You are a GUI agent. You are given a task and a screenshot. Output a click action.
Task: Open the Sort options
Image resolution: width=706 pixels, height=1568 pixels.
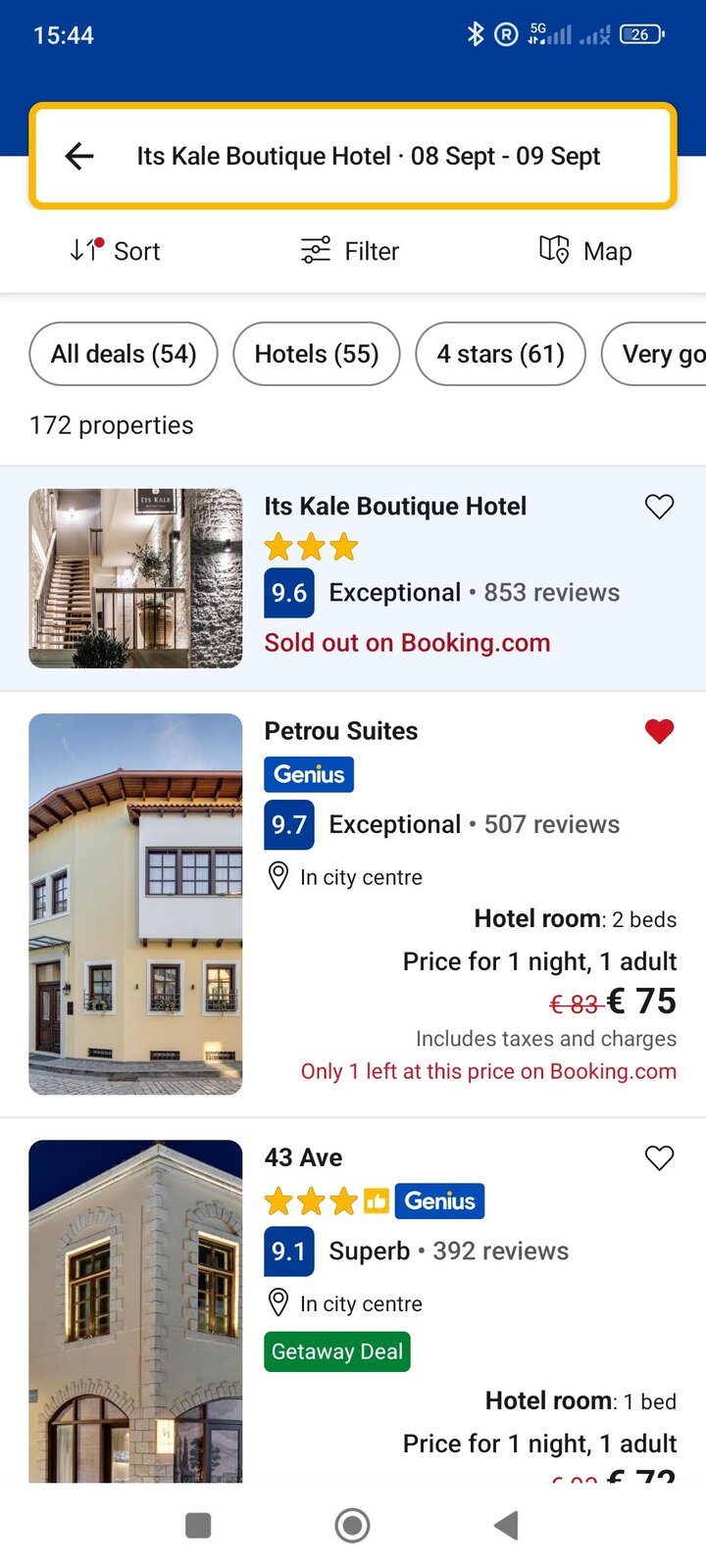(116, 251)
